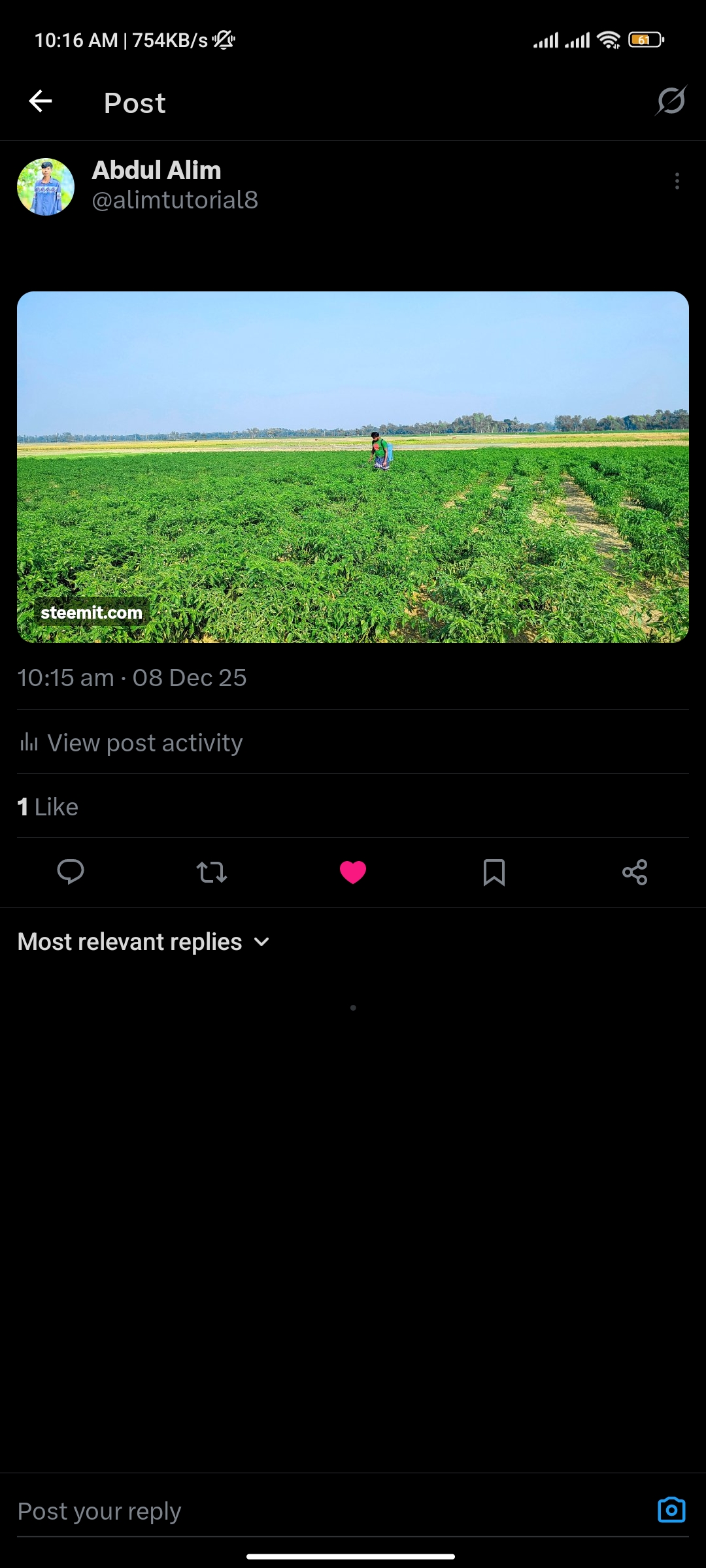
Task: Repost Abdul Alim's post
Action: tap(212, 872)
